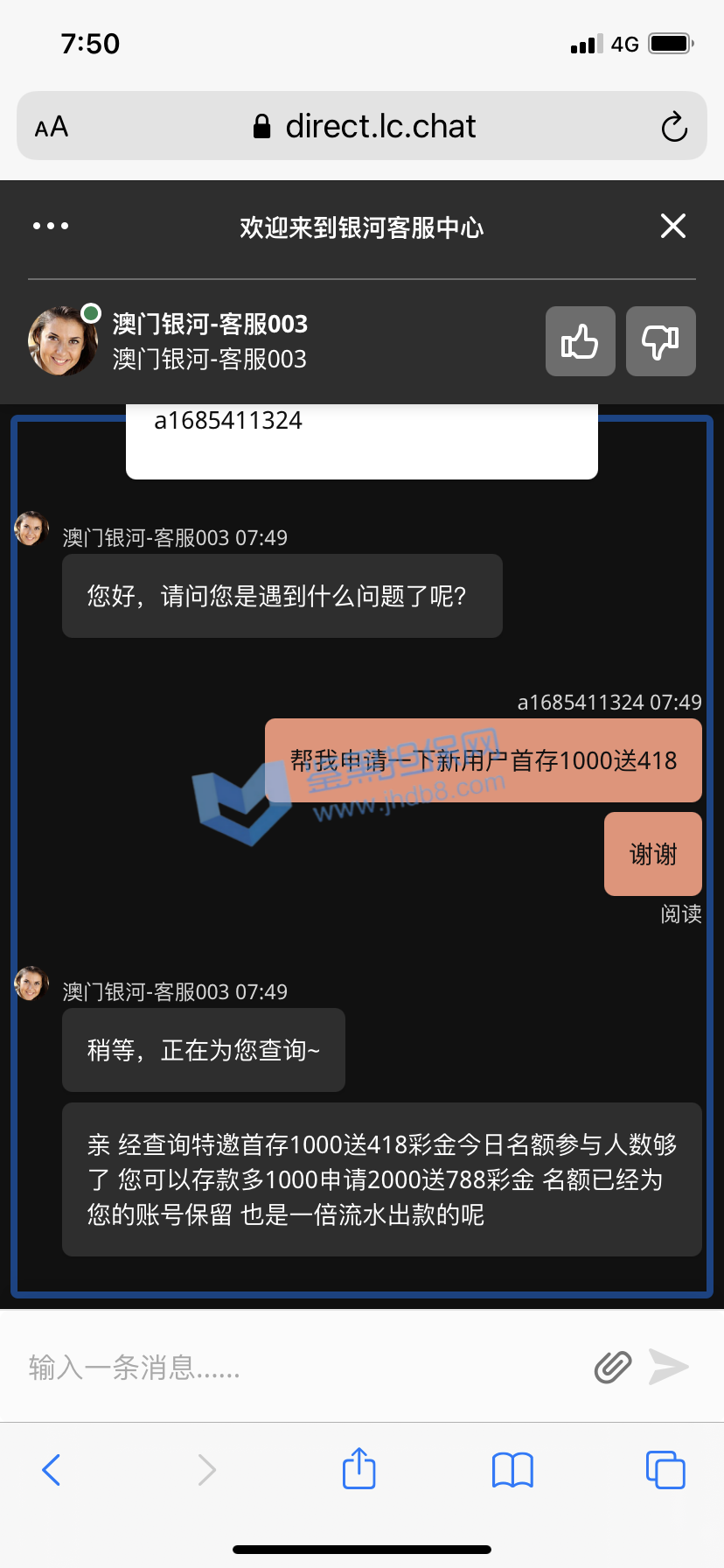Open Safari bookmarks
The height and width of the screenshot is (1568, 724).
[512, 1470]
